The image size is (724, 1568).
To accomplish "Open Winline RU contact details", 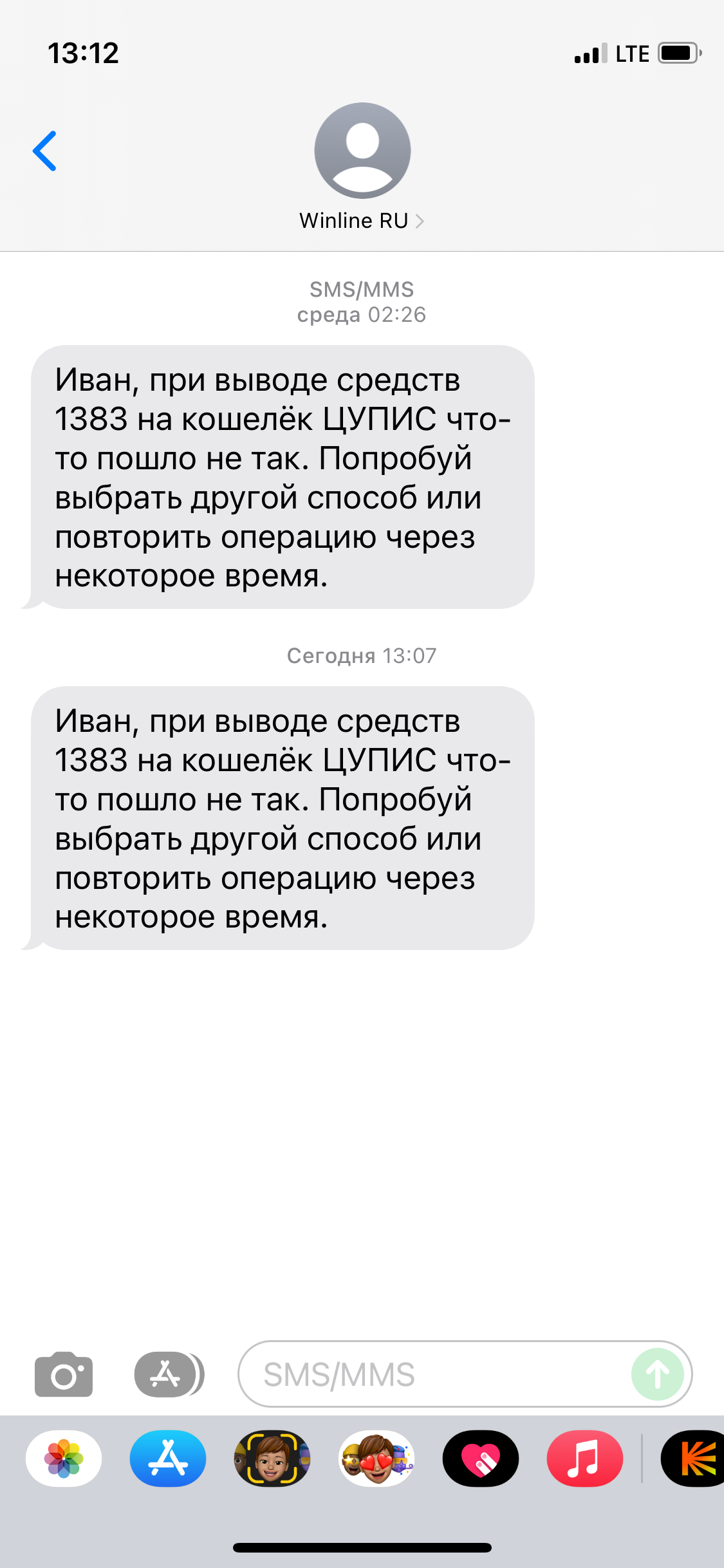I will (362, 221).
